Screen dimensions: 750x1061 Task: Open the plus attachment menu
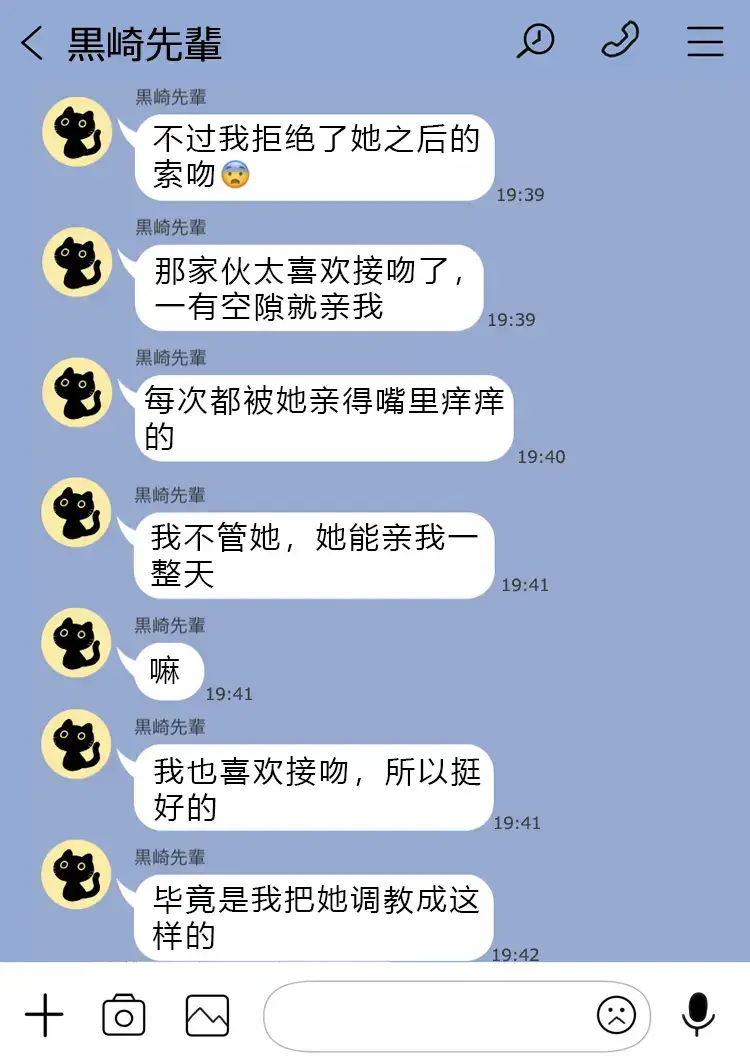coord(44,1016)
